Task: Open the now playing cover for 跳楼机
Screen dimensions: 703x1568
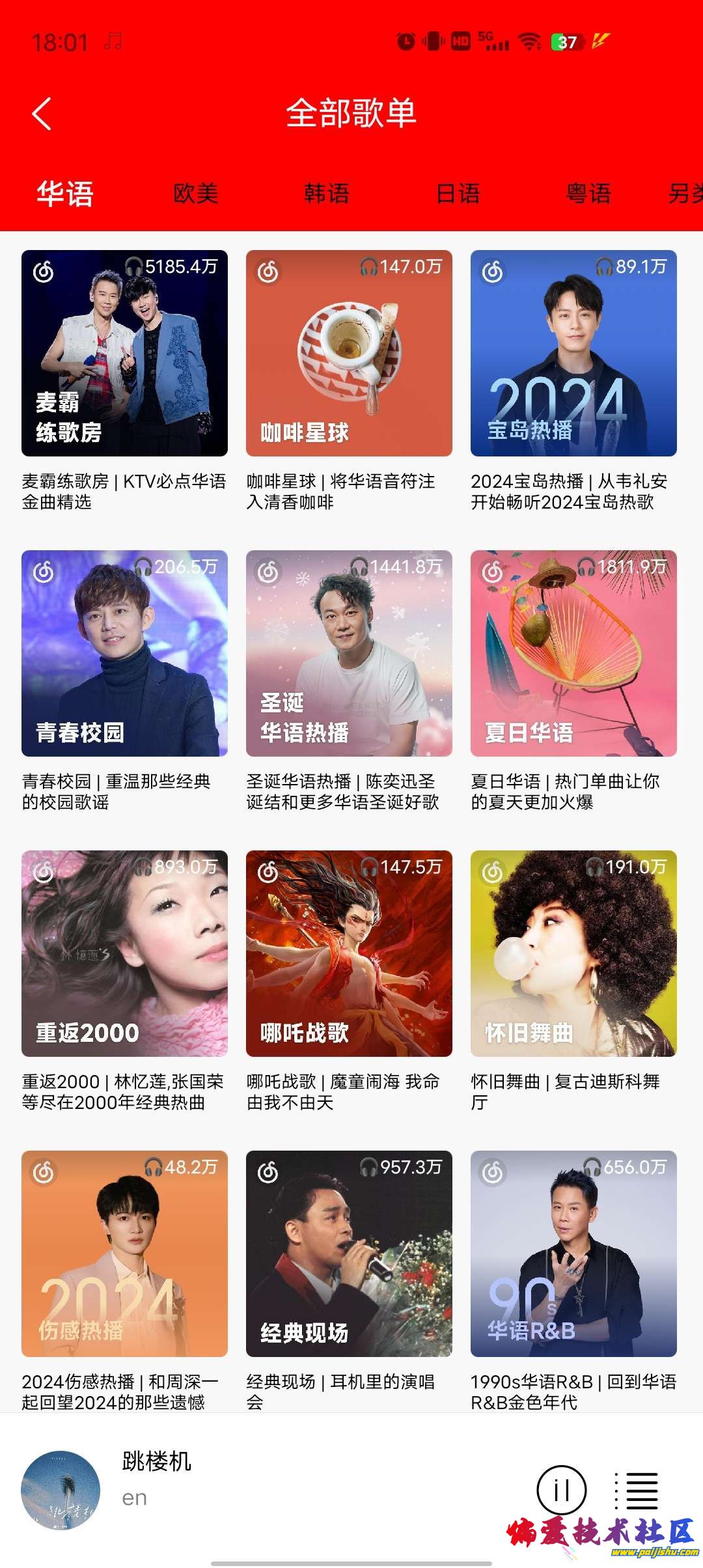Action: coord(61,1490)
